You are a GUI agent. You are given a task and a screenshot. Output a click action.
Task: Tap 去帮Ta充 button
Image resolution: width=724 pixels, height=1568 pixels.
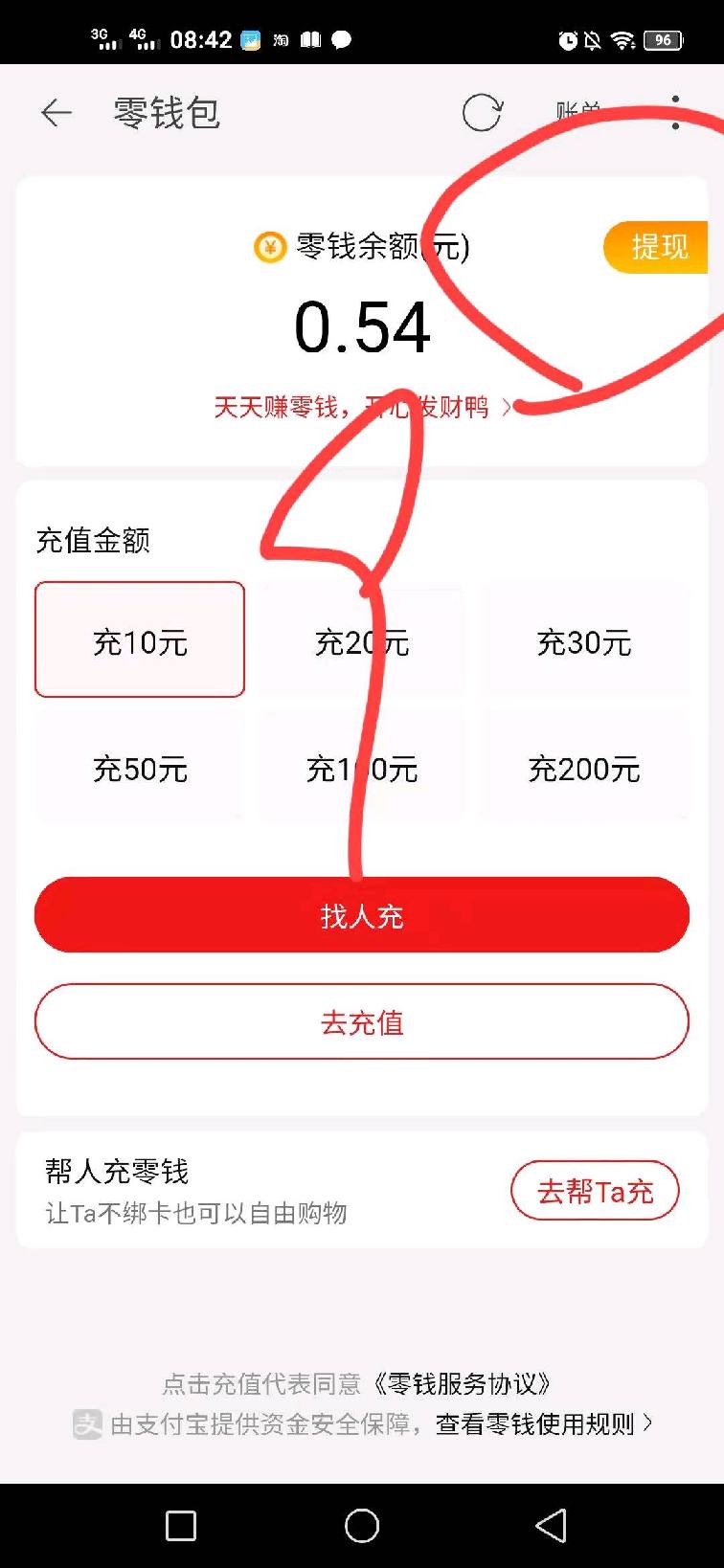(x=595, y=1191)
